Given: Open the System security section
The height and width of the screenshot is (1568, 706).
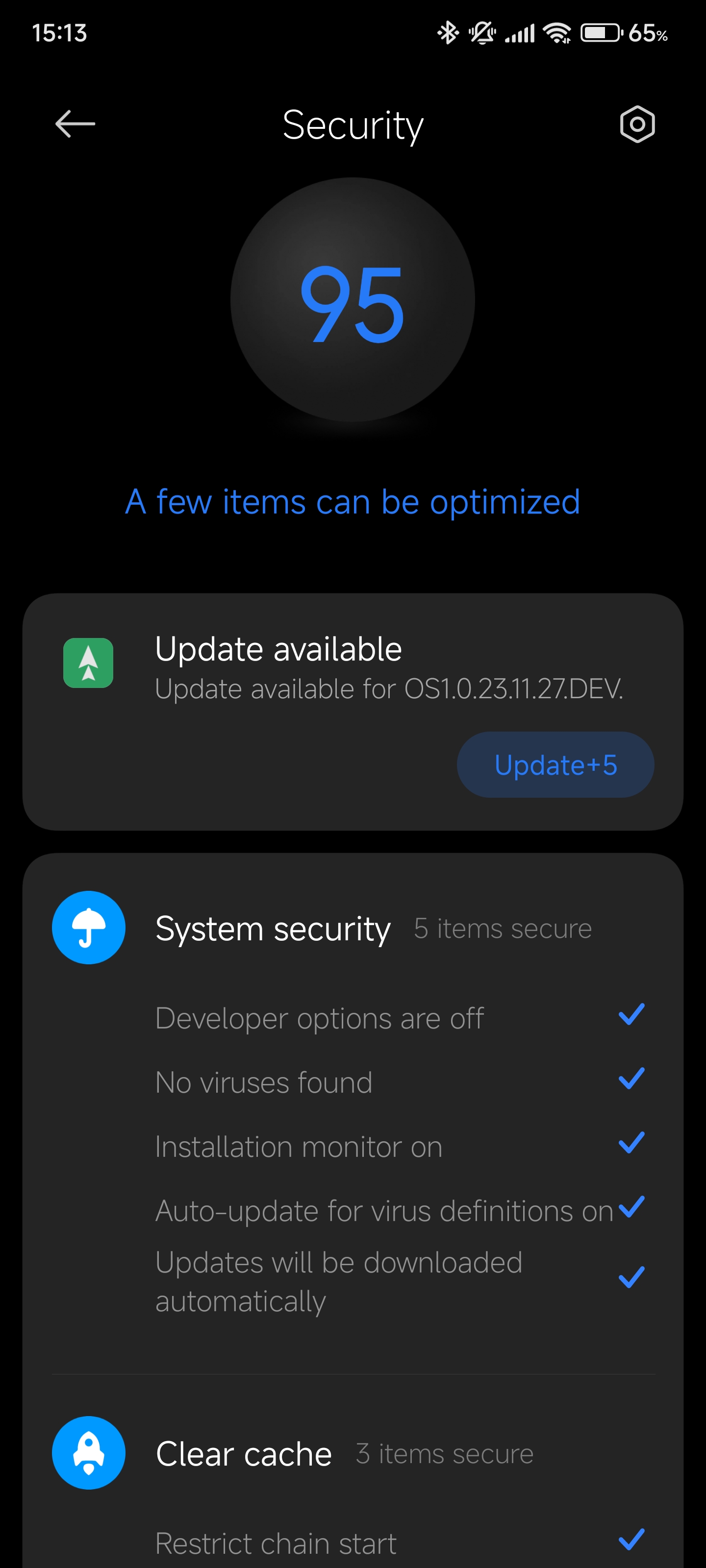Looking at the screenshot, I should pos(353,928).
